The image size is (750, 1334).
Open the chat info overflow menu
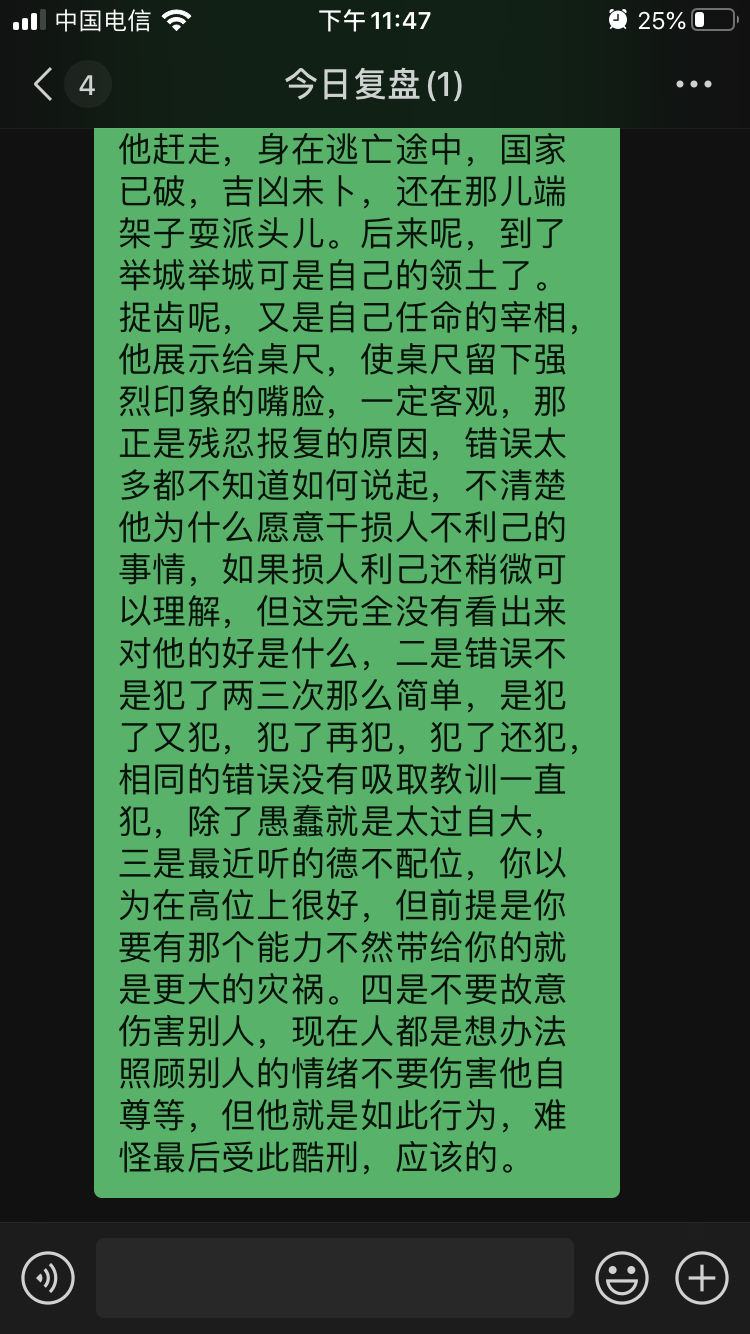694,85
